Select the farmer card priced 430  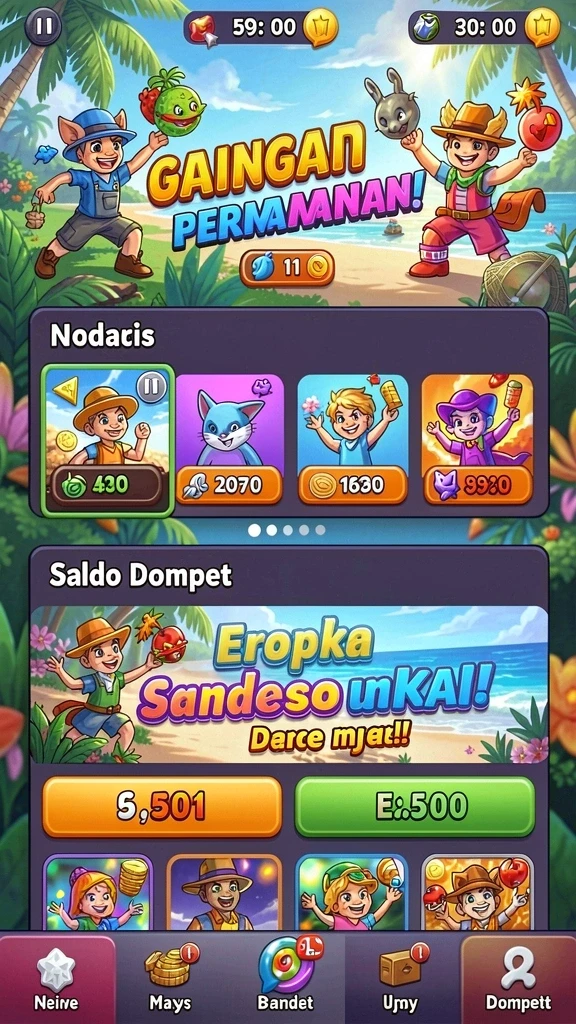pos(108,440)
